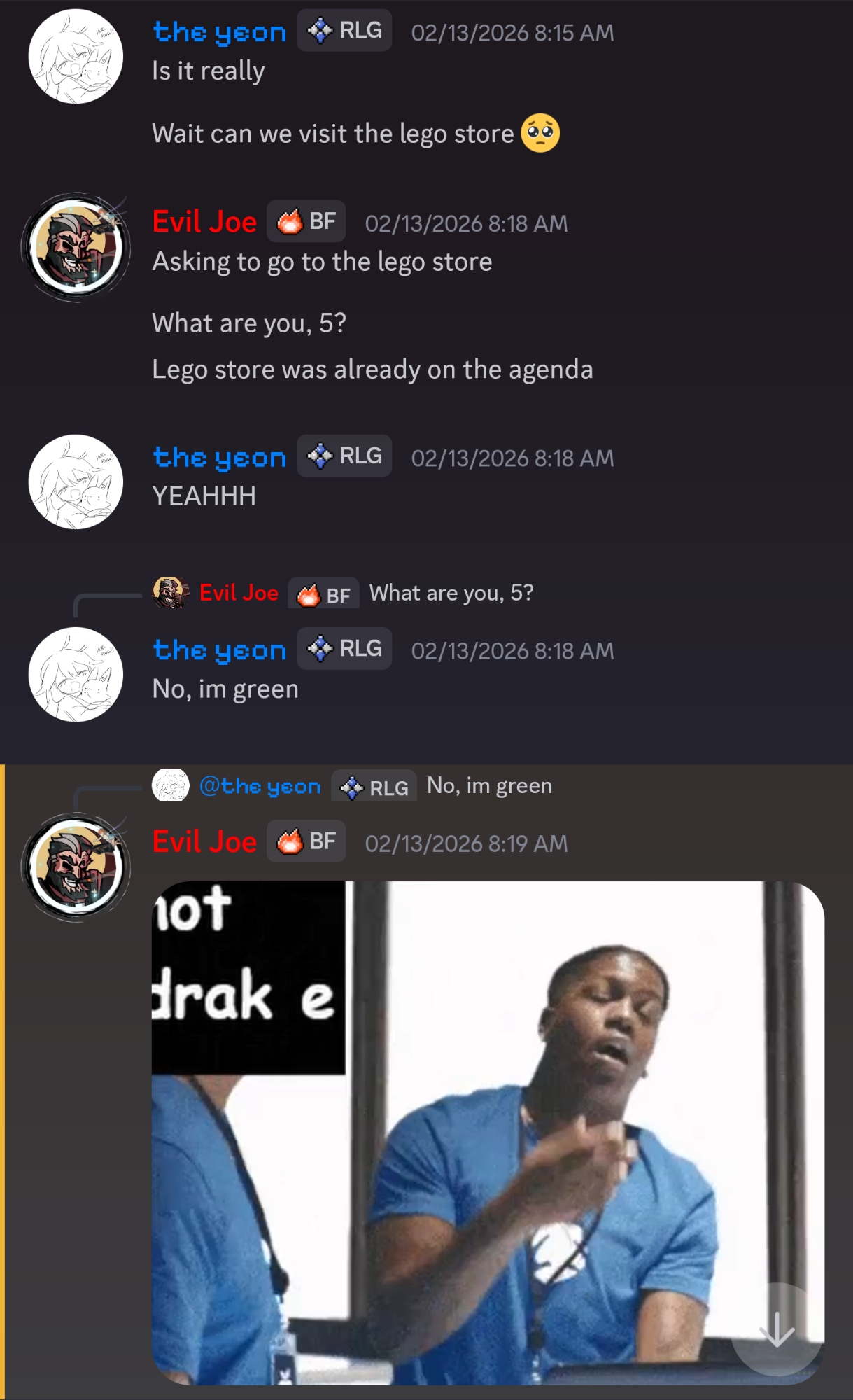This screenshot has width=853, height=1400.
Task: Tap BF server tag on Evil Joe's 8:19 message
Action: click(x=306, y=841)
